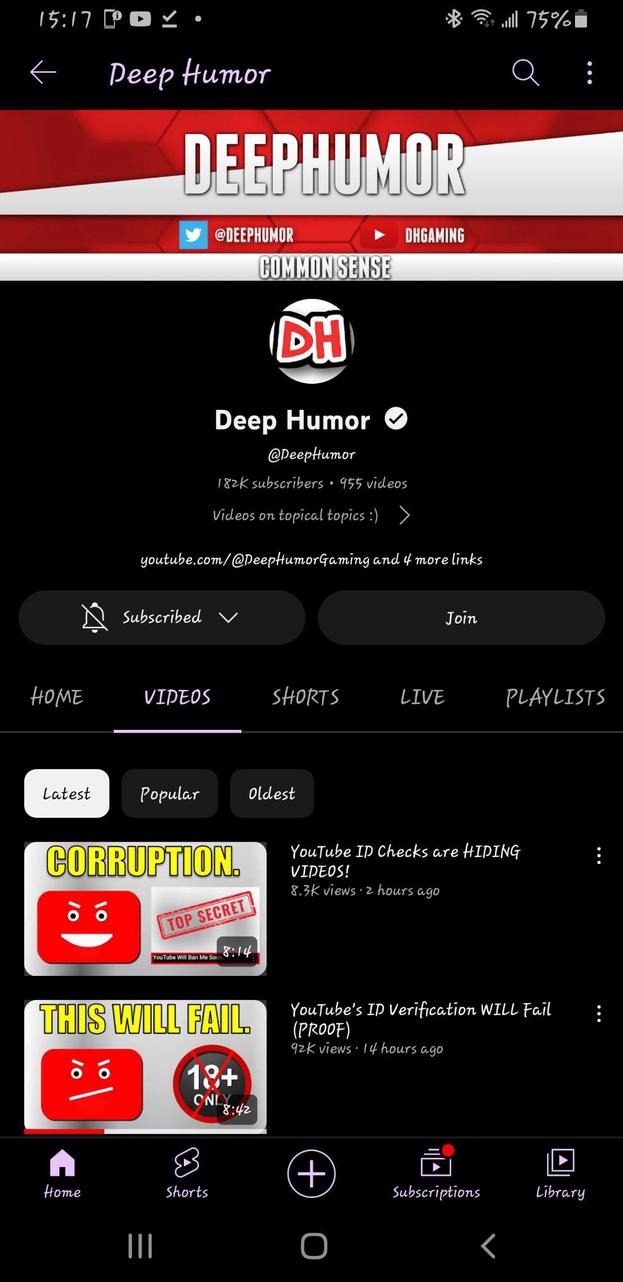
Task: Play 'YouTube ID Checks are HIDING VIDEOS!'
Action: [146, 908]
